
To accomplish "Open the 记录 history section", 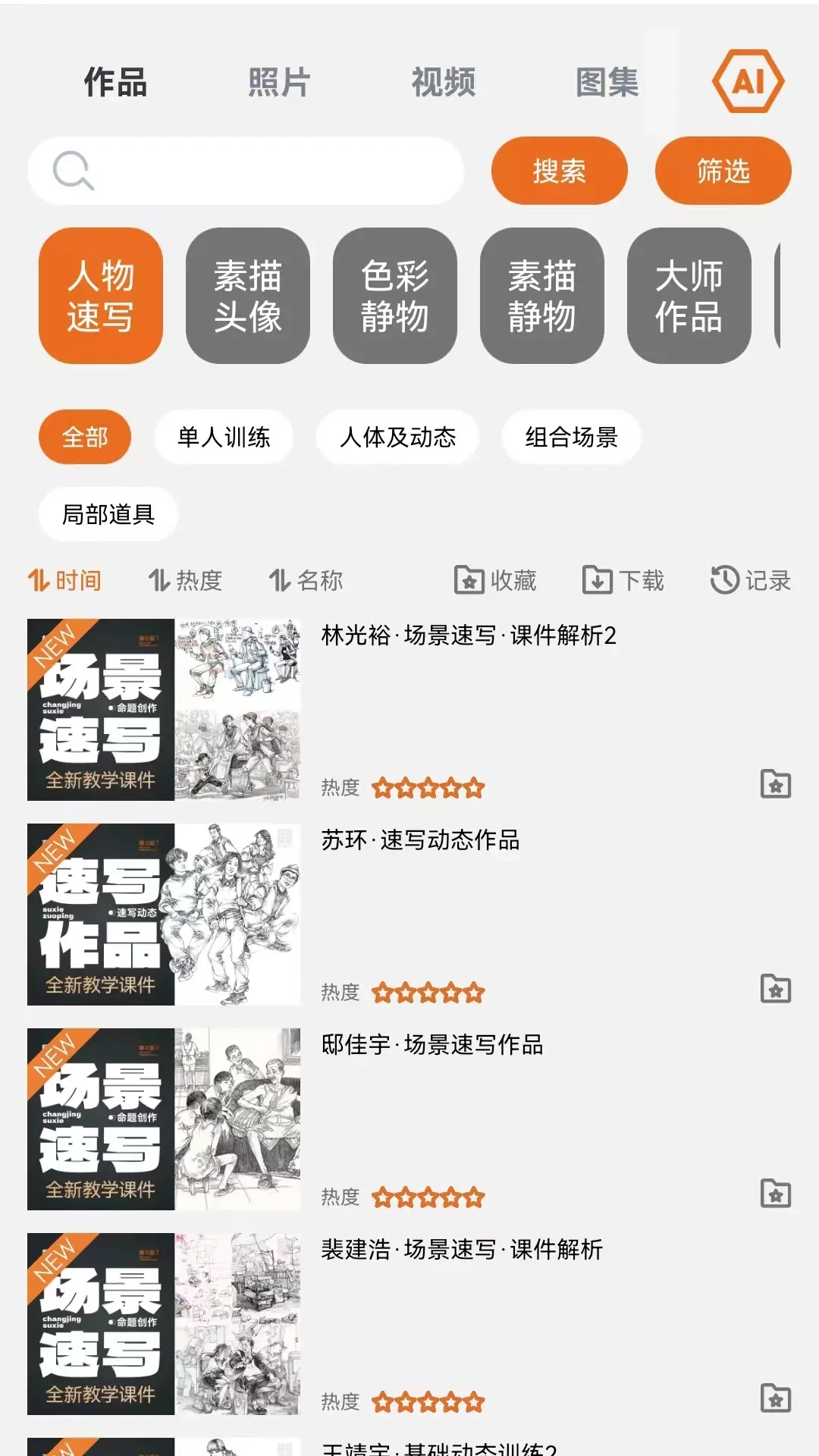I will point(752,580).
